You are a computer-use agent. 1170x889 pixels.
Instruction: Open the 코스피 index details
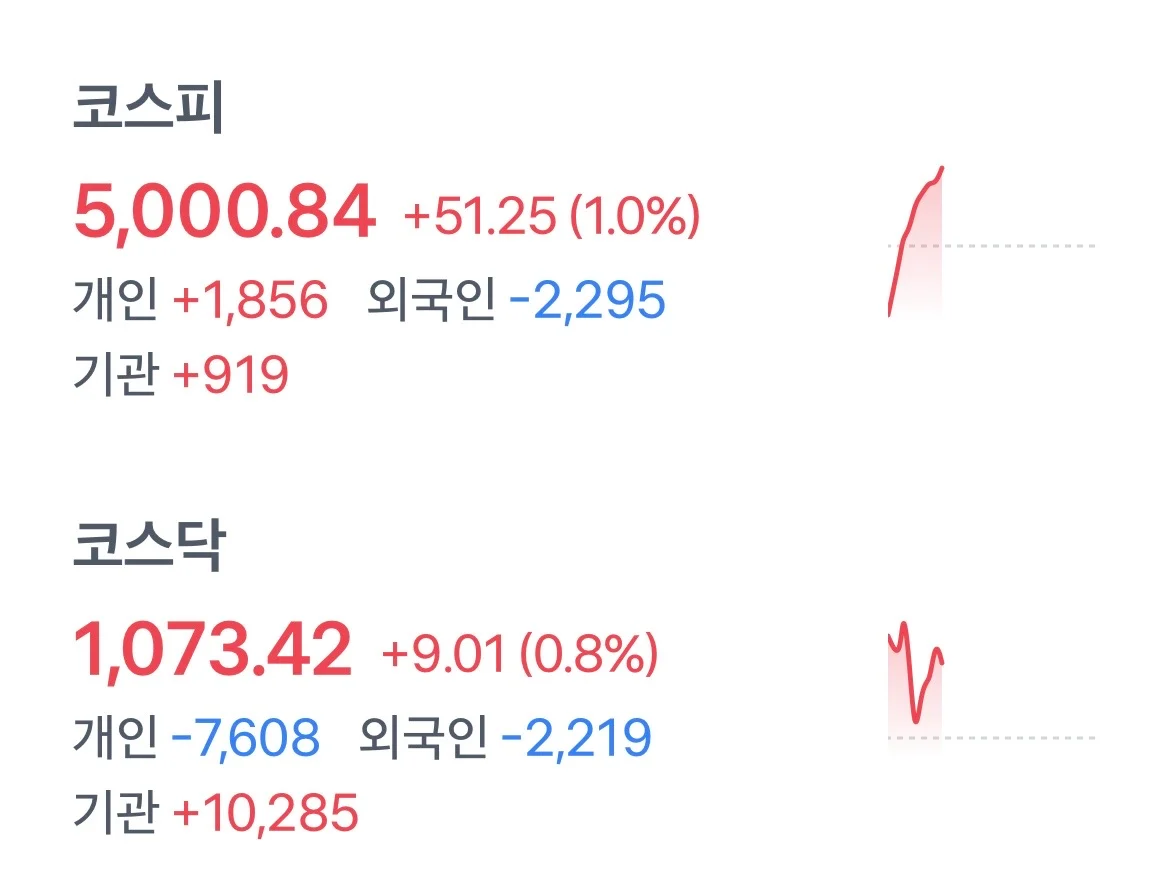click(x=148, y=110)
